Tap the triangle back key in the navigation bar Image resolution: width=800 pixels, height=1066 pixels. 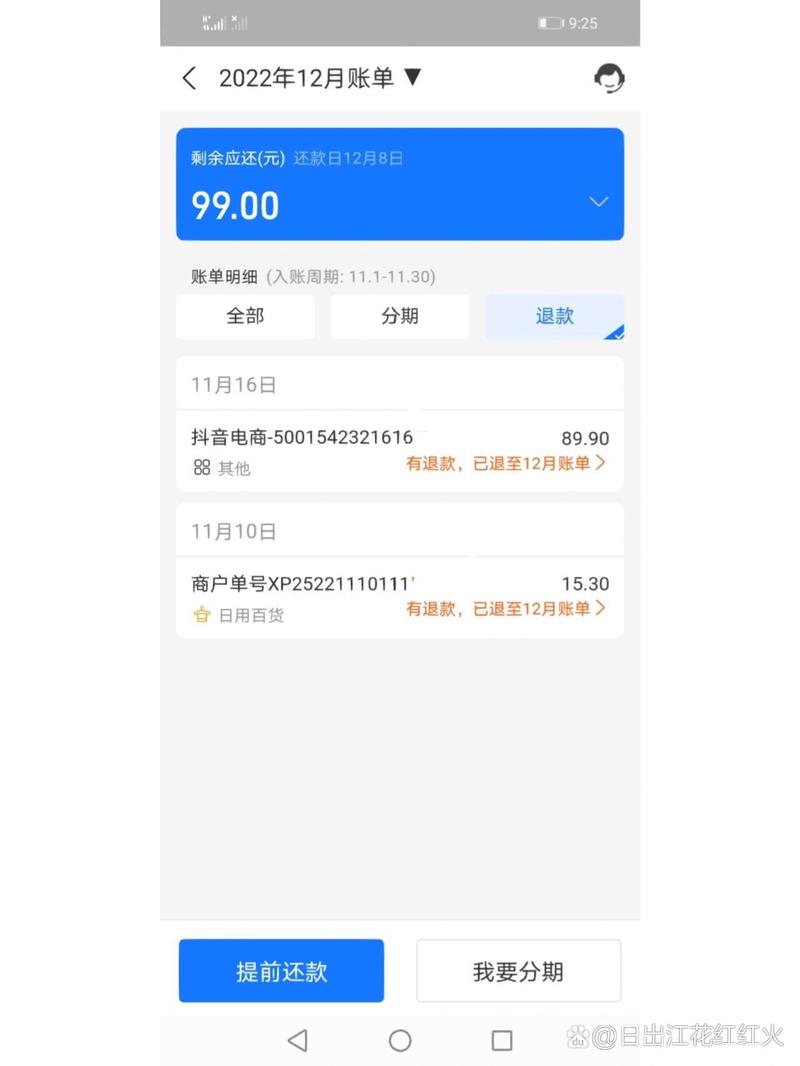[298, 1040]
